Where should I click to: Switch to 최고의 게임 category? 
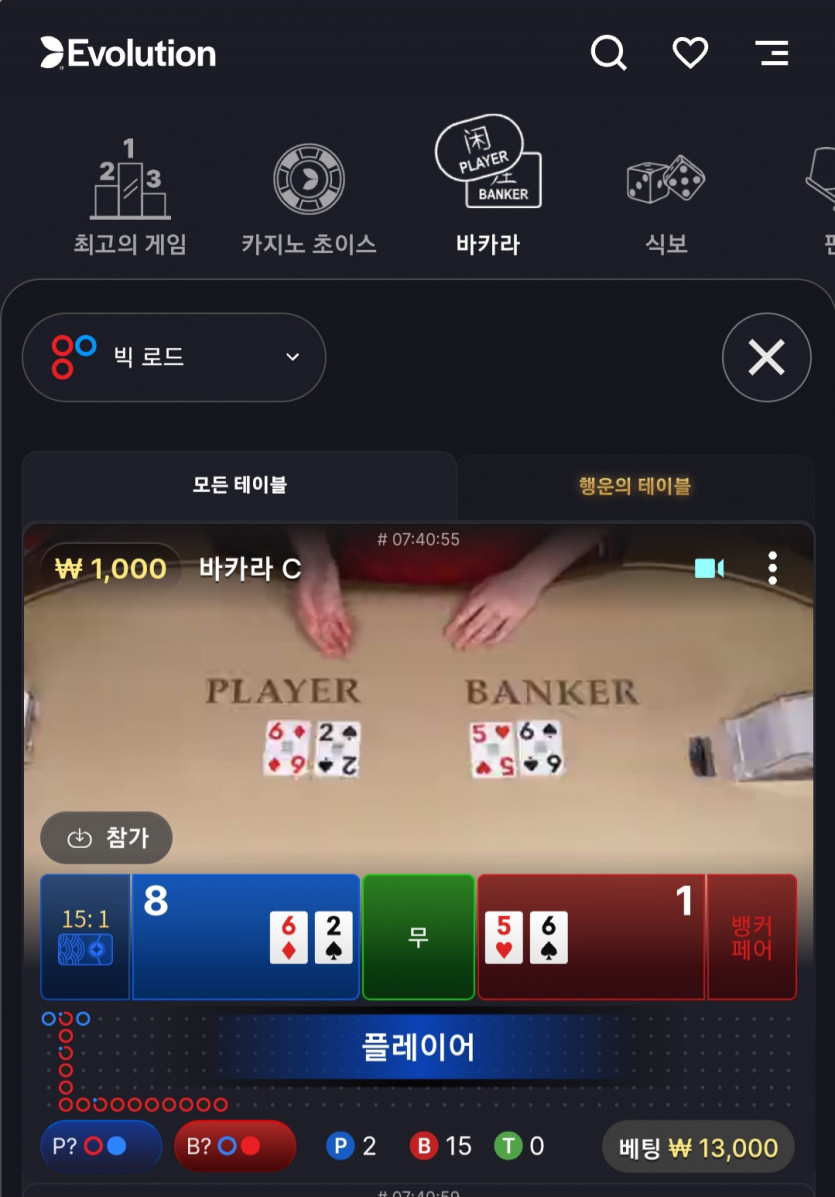click(x=130, y=200)
